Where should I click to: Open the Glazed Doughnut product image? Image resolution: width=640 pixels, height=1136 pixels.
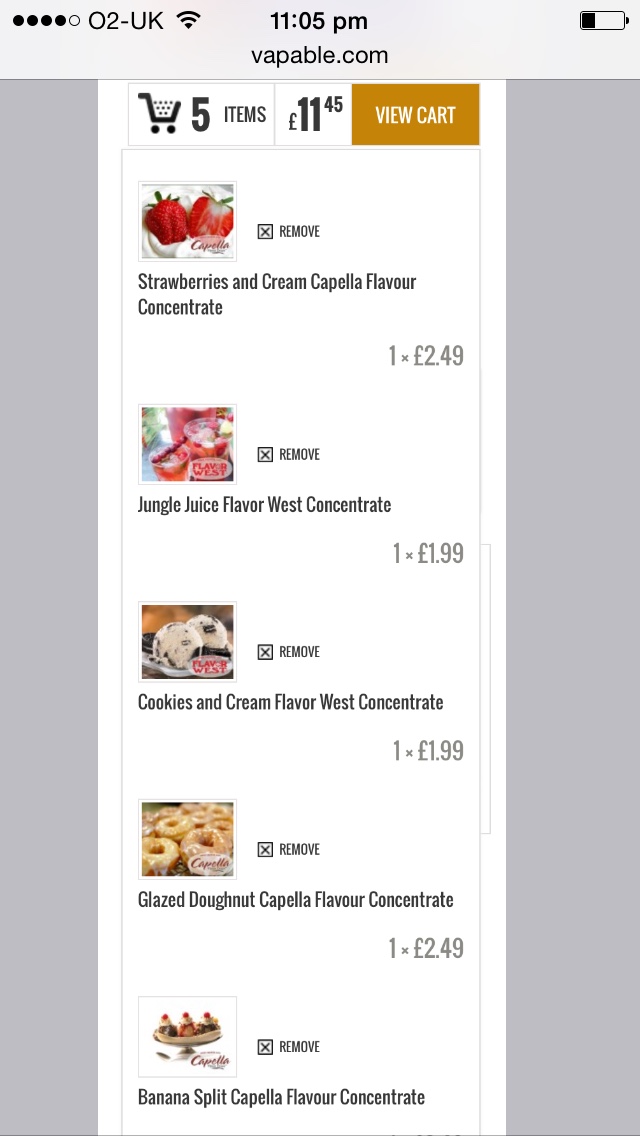click(x=187, y=839)
